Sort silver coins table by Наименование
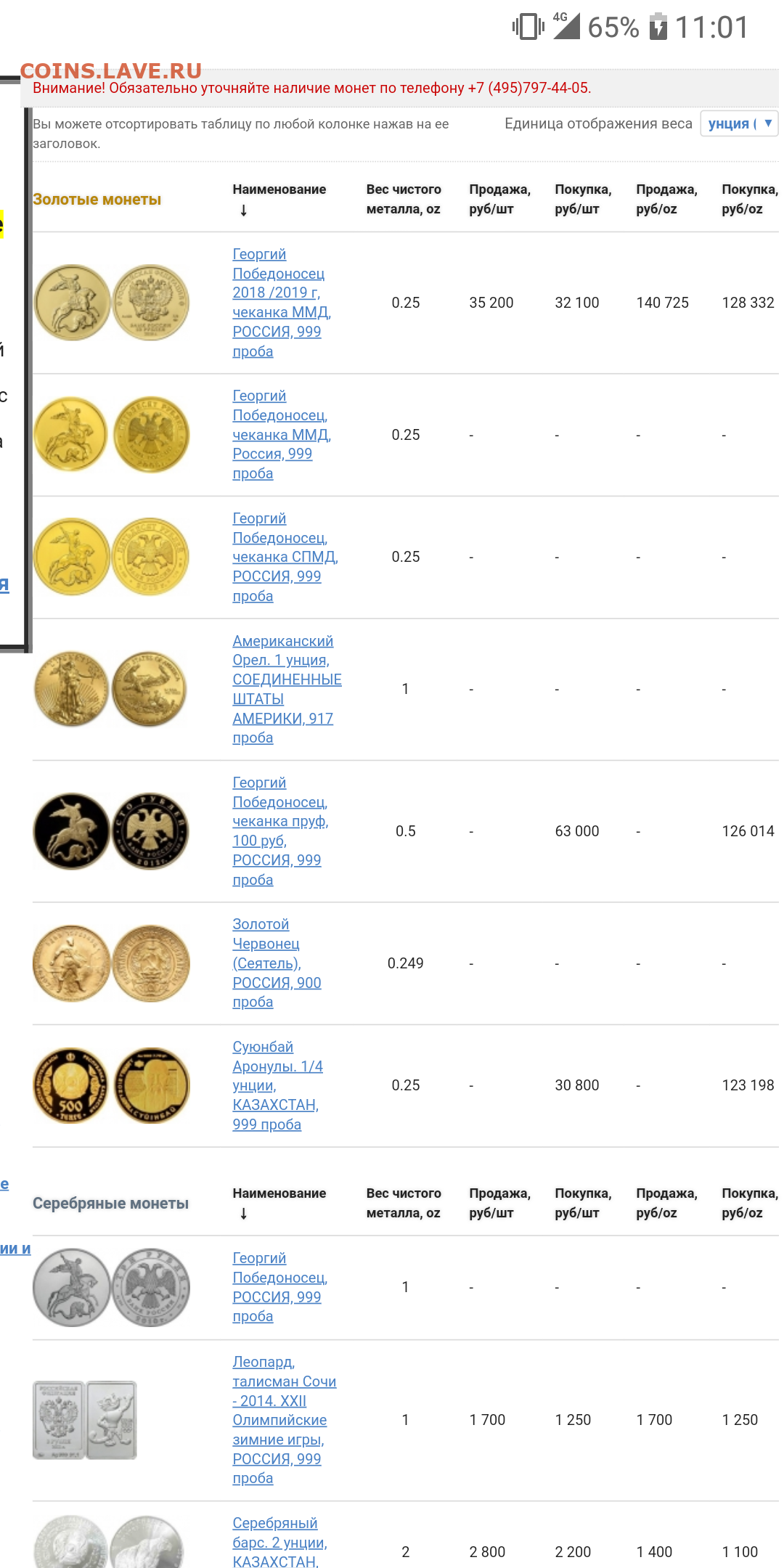Screen dimensions: 784x1568 pyautogui.click(x=279, y=1203)
